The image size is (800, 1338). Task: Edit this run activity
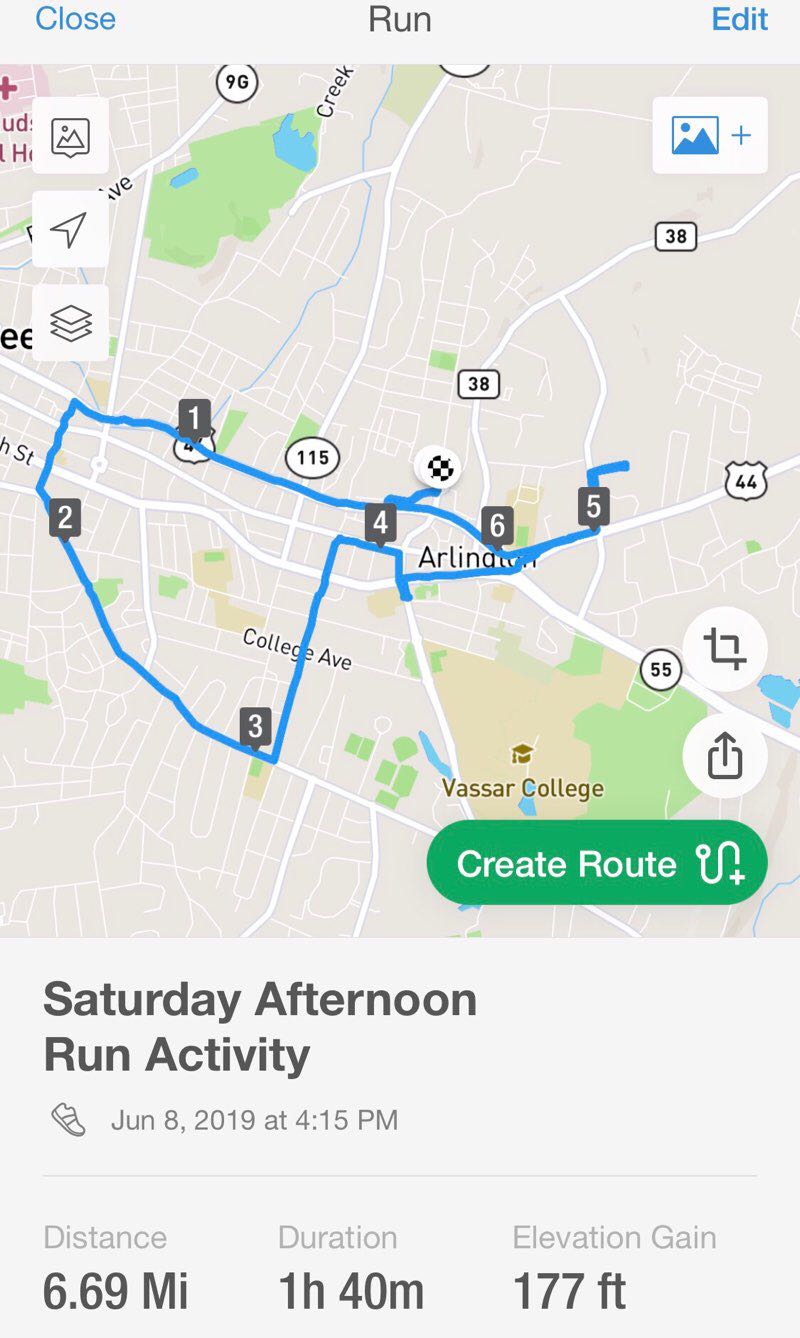pyautogui.click(x=739, y=19)
